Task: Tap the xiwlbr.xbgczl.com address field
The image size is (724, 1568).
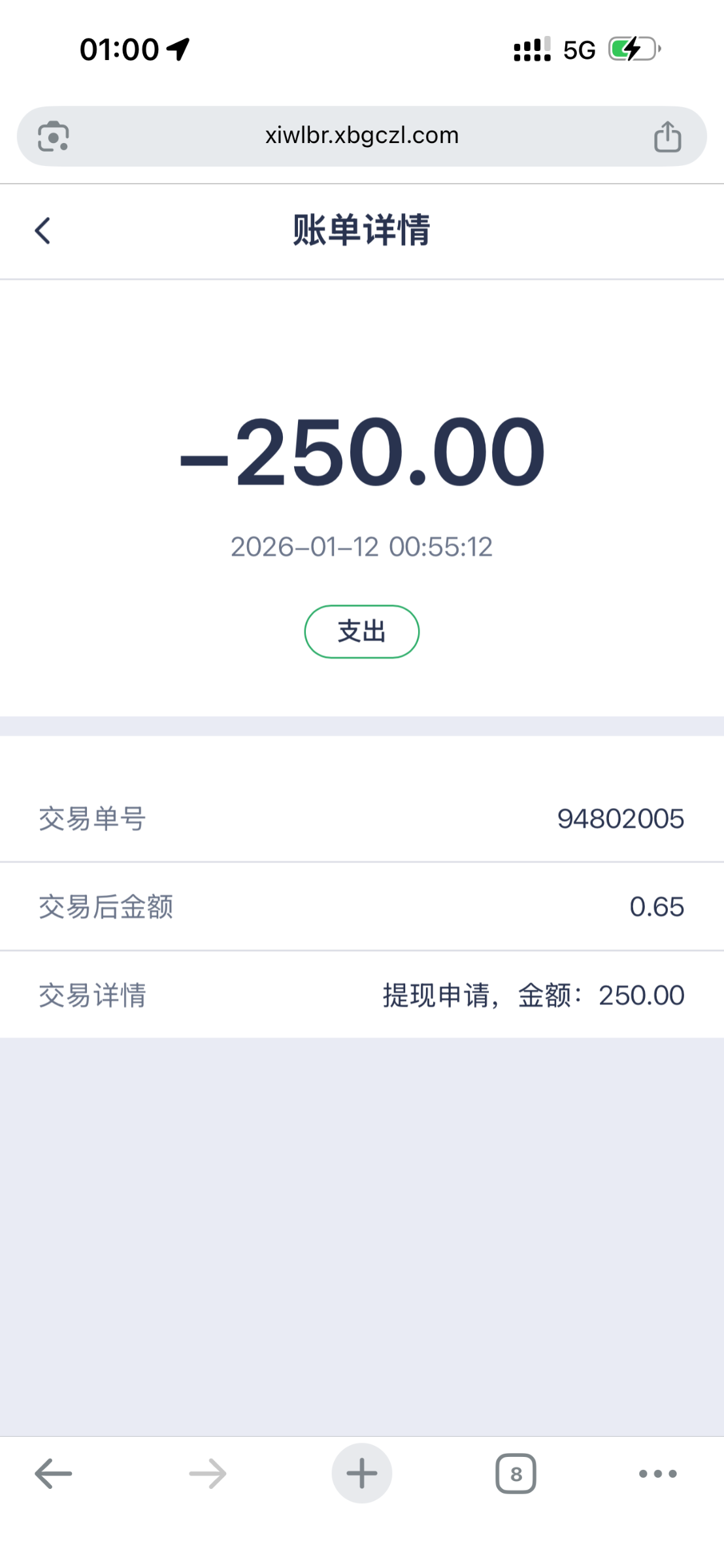Action: point(361,136)
